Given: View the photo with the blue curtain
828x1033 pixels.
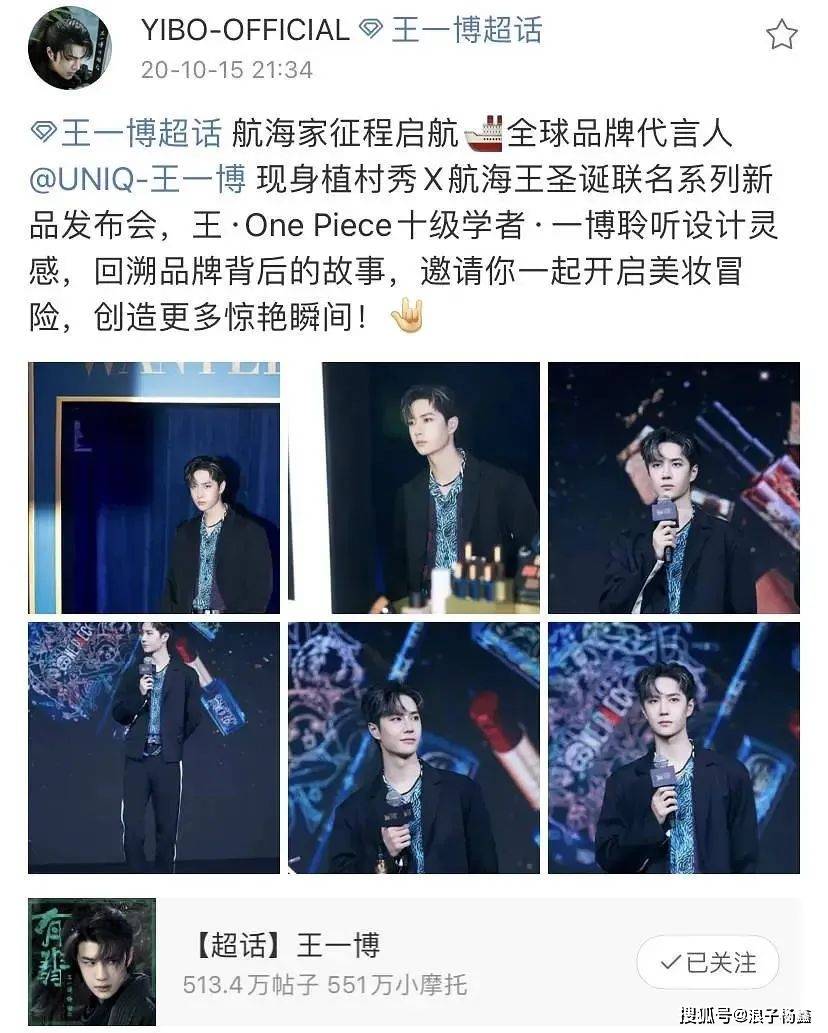Looking at the screenshot, I should (x=154, y=487).
